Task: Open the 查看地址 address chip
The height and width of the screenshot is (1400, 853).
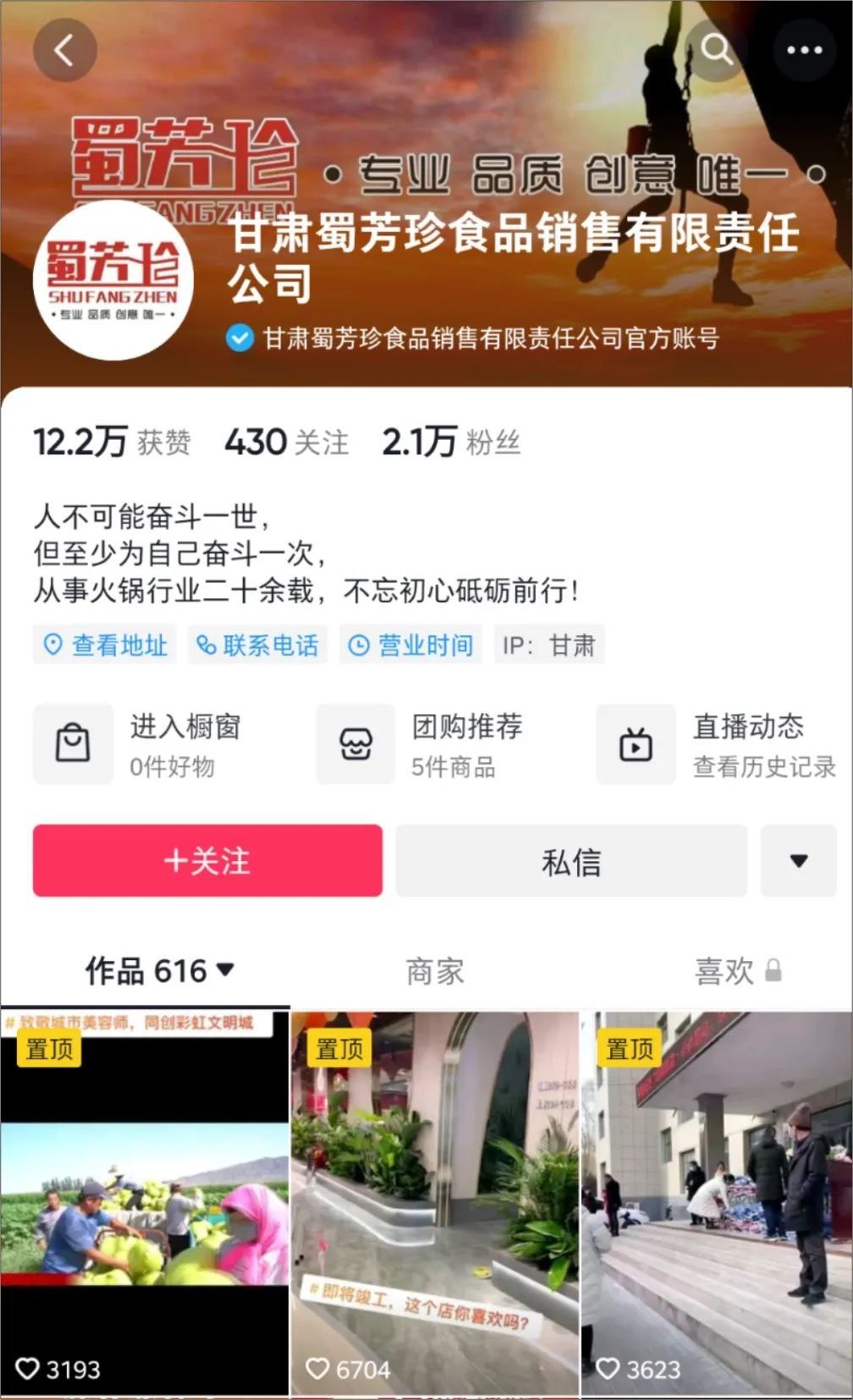Action: (x=105, y=645)
